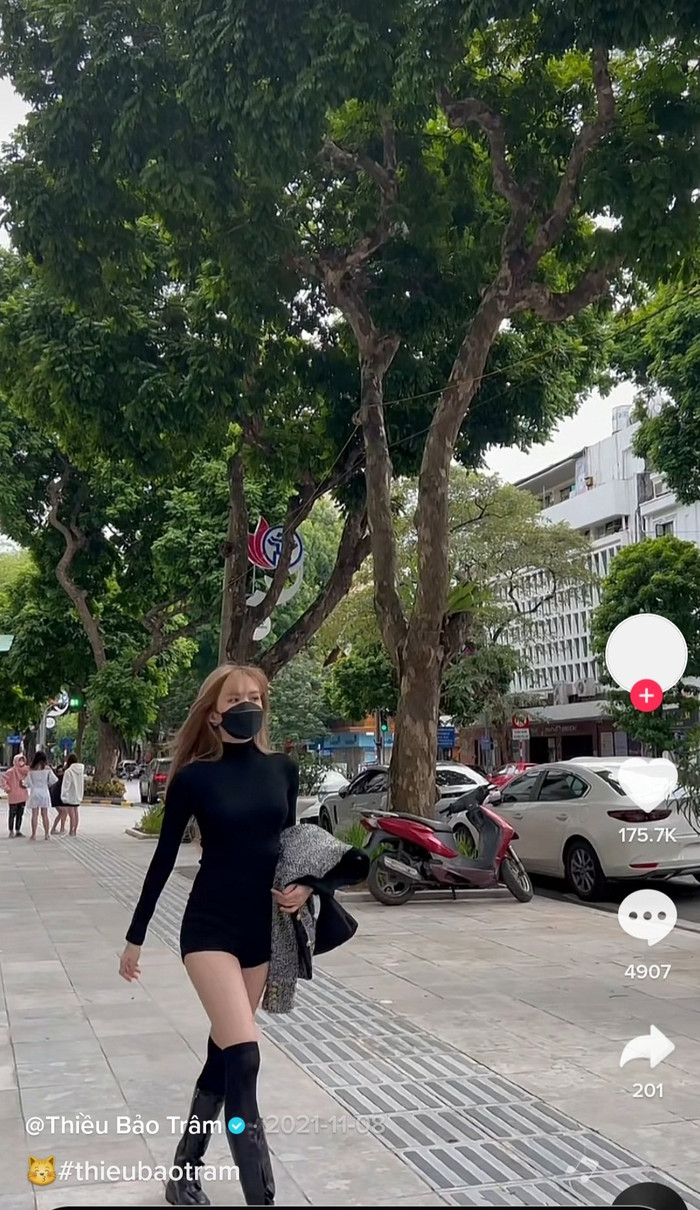
Task: Like the video with the heart icon
Action: coord(647,784)
